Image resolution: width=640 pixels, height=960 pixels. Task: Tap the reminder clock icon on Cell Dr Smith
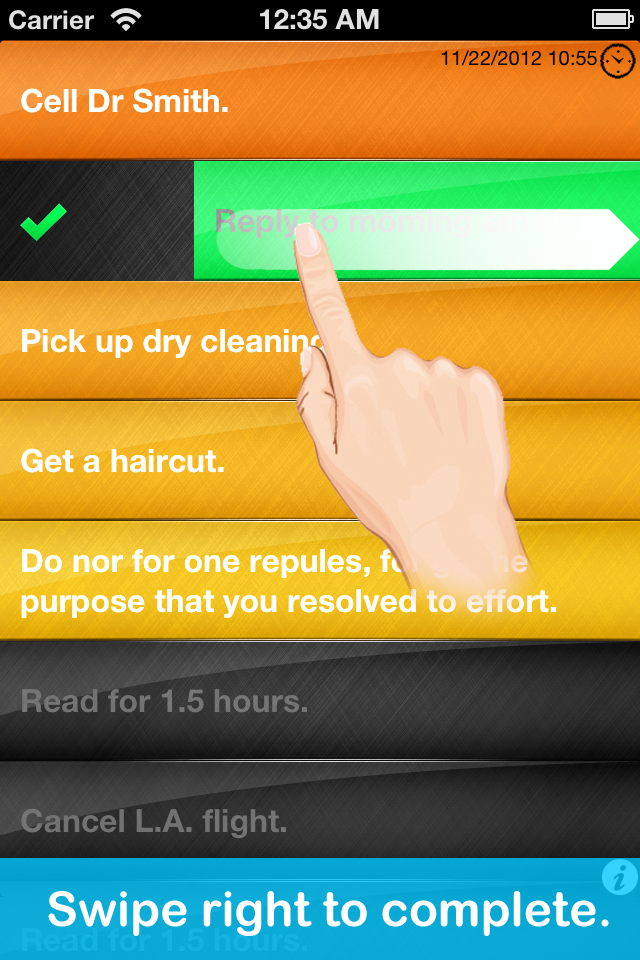(x=617, y=61)
